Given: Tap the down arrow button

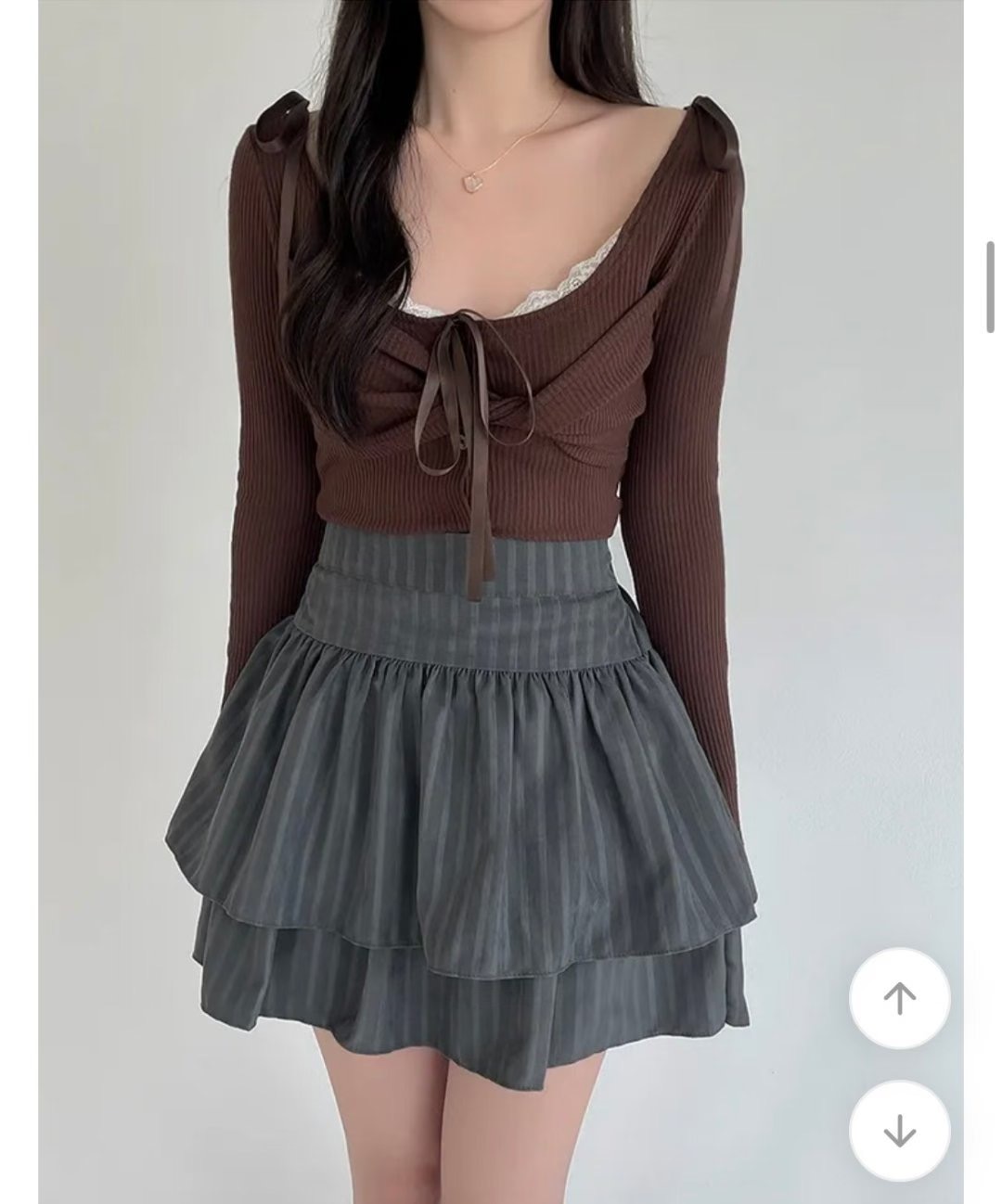Looking at the screenshot, I should coord(899,1132).
